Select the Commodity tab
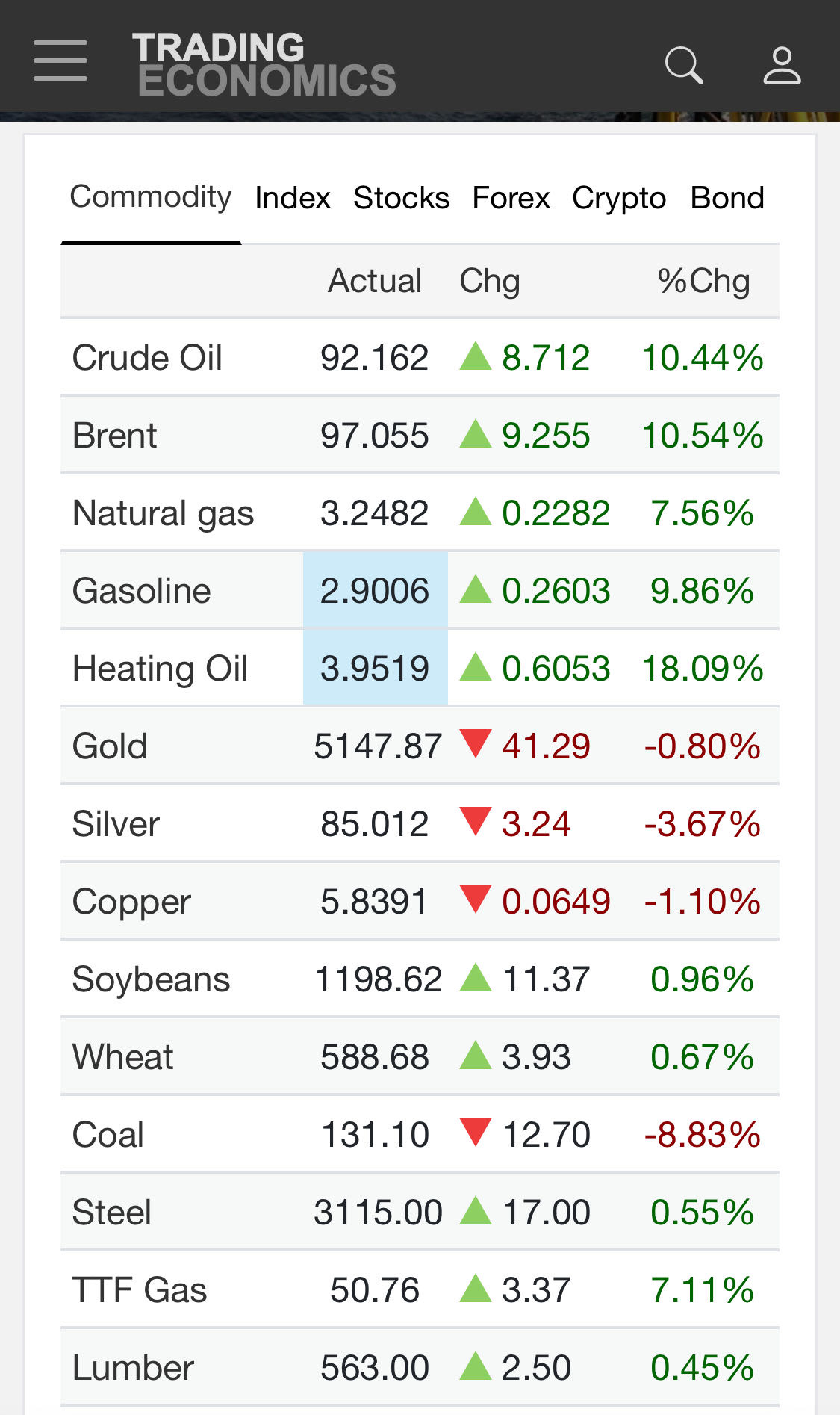 (x=151, y=197)
